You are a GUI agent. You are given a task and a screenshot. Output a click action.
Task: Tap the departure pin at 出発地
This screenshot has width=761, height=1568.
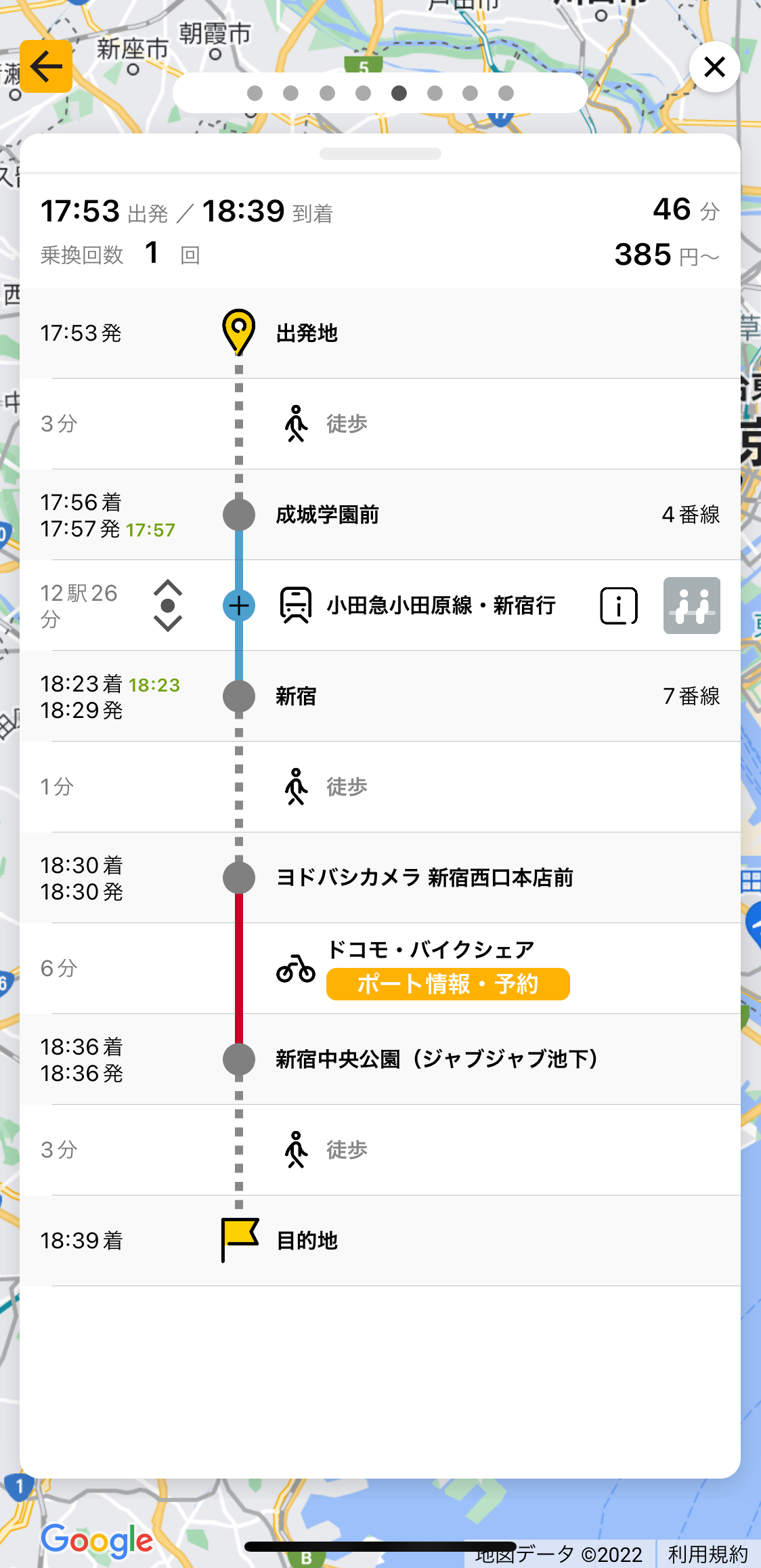click(x=238, y=332)
